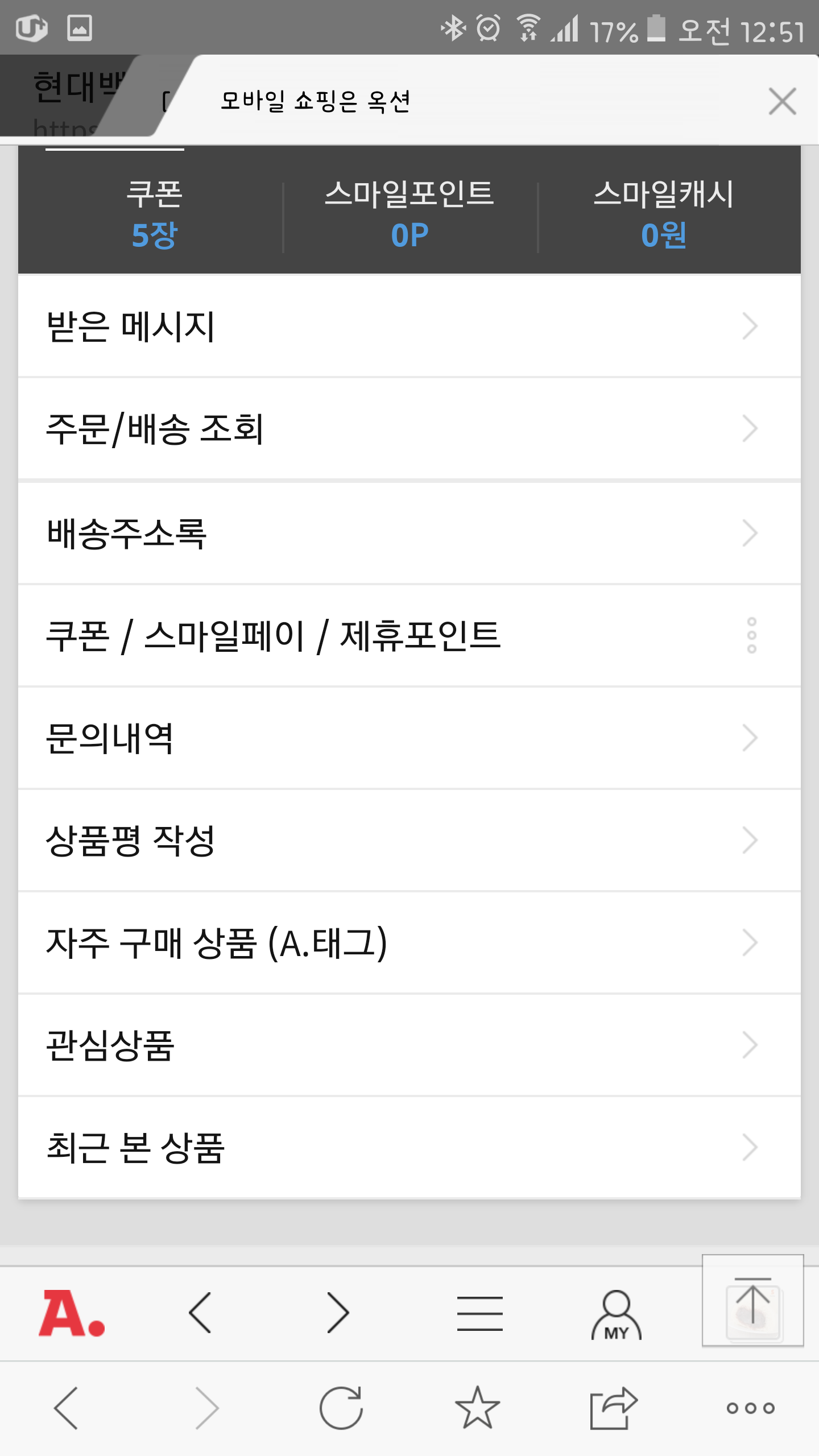View 최근 본 상품

[408, 1147]
